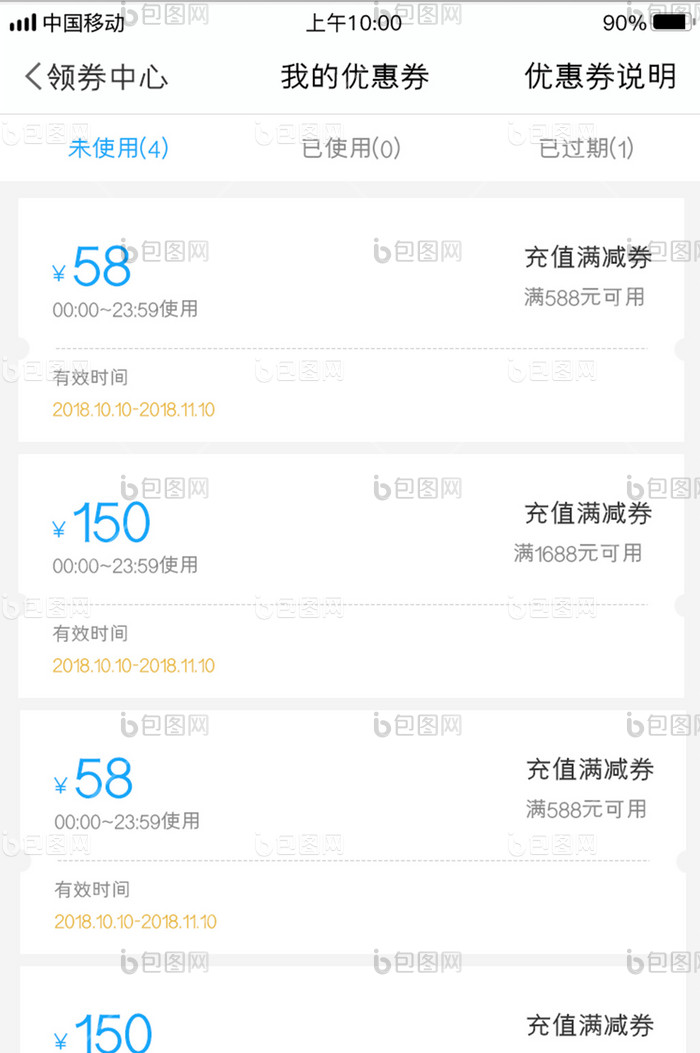Show the 已过期(1) expired coupons tab
Viewport: 700px width, 1053px height.
[x=586, y=149]
